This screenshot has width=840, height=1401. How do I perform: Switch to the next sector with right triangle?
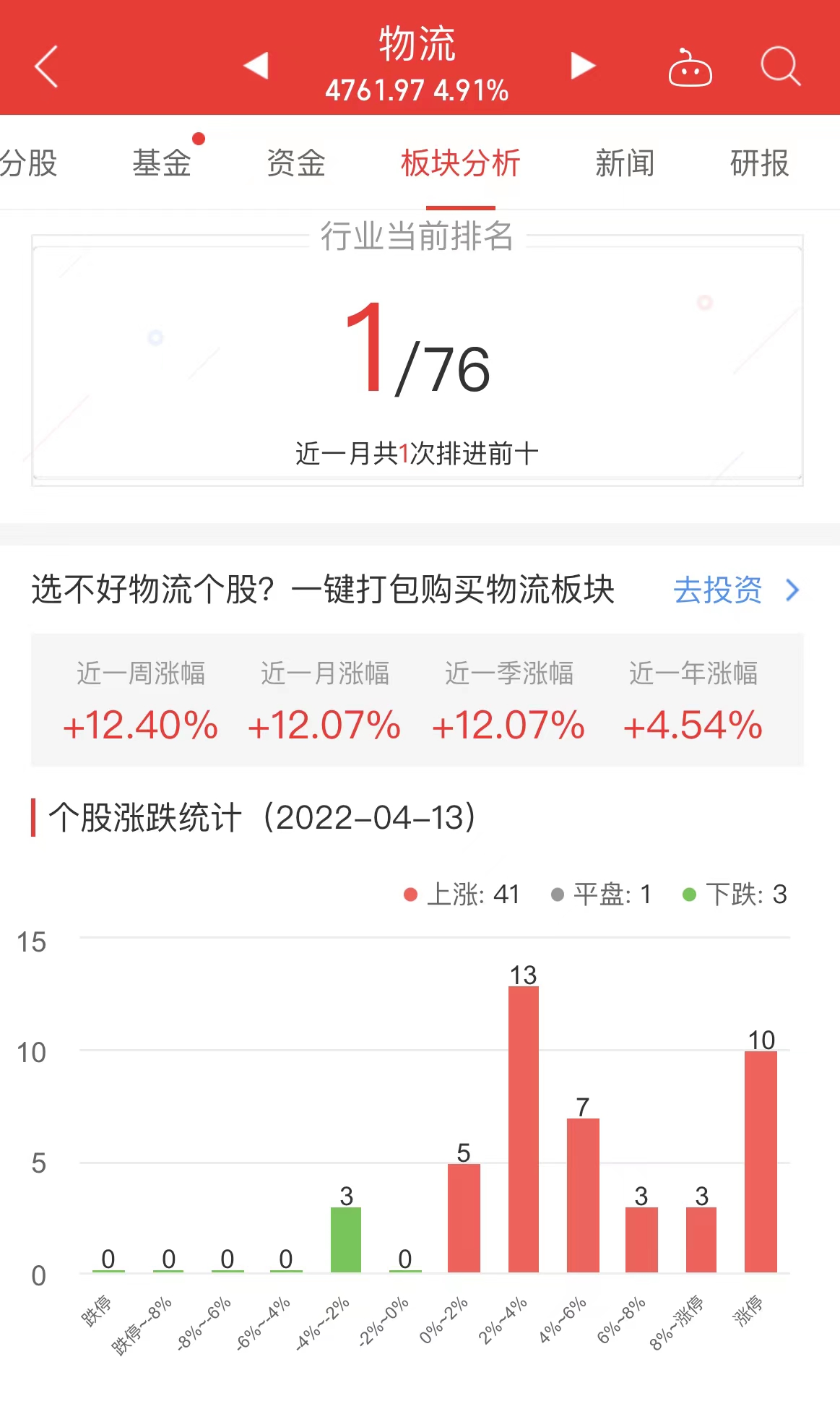[583, 66]
